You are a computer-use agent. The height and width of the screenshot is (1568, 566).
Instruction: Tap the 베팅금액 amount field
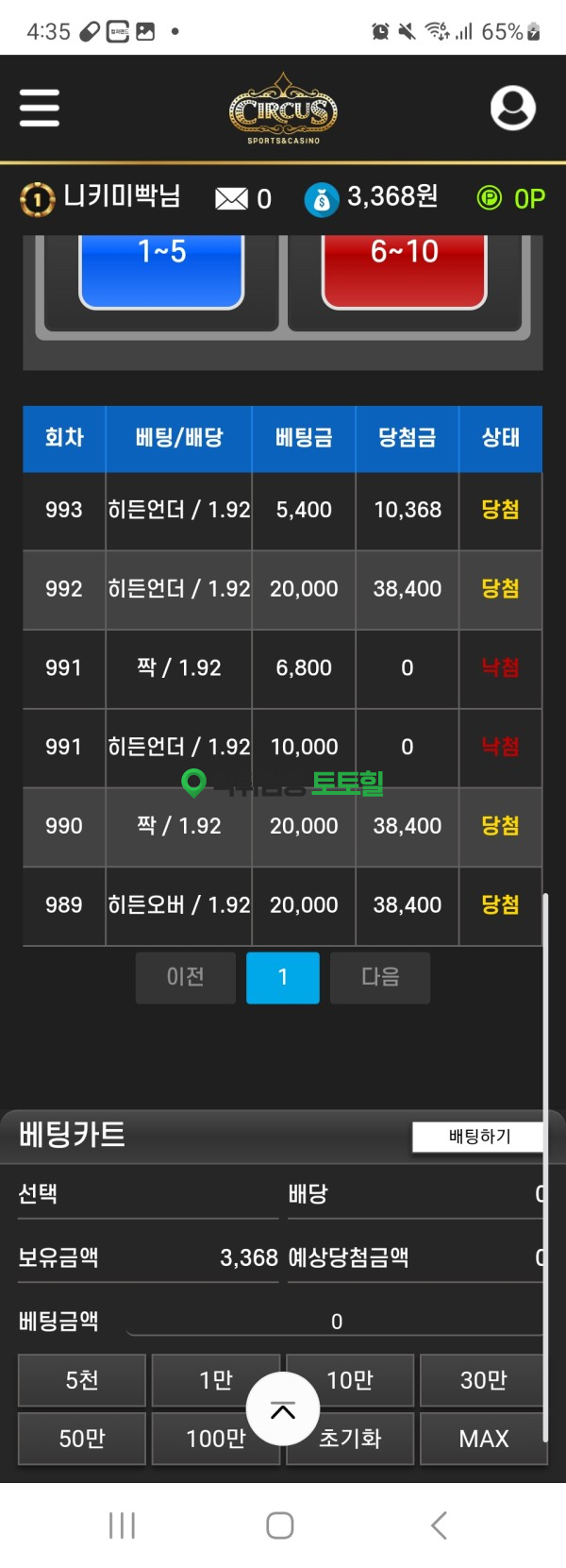[336, 1322]
